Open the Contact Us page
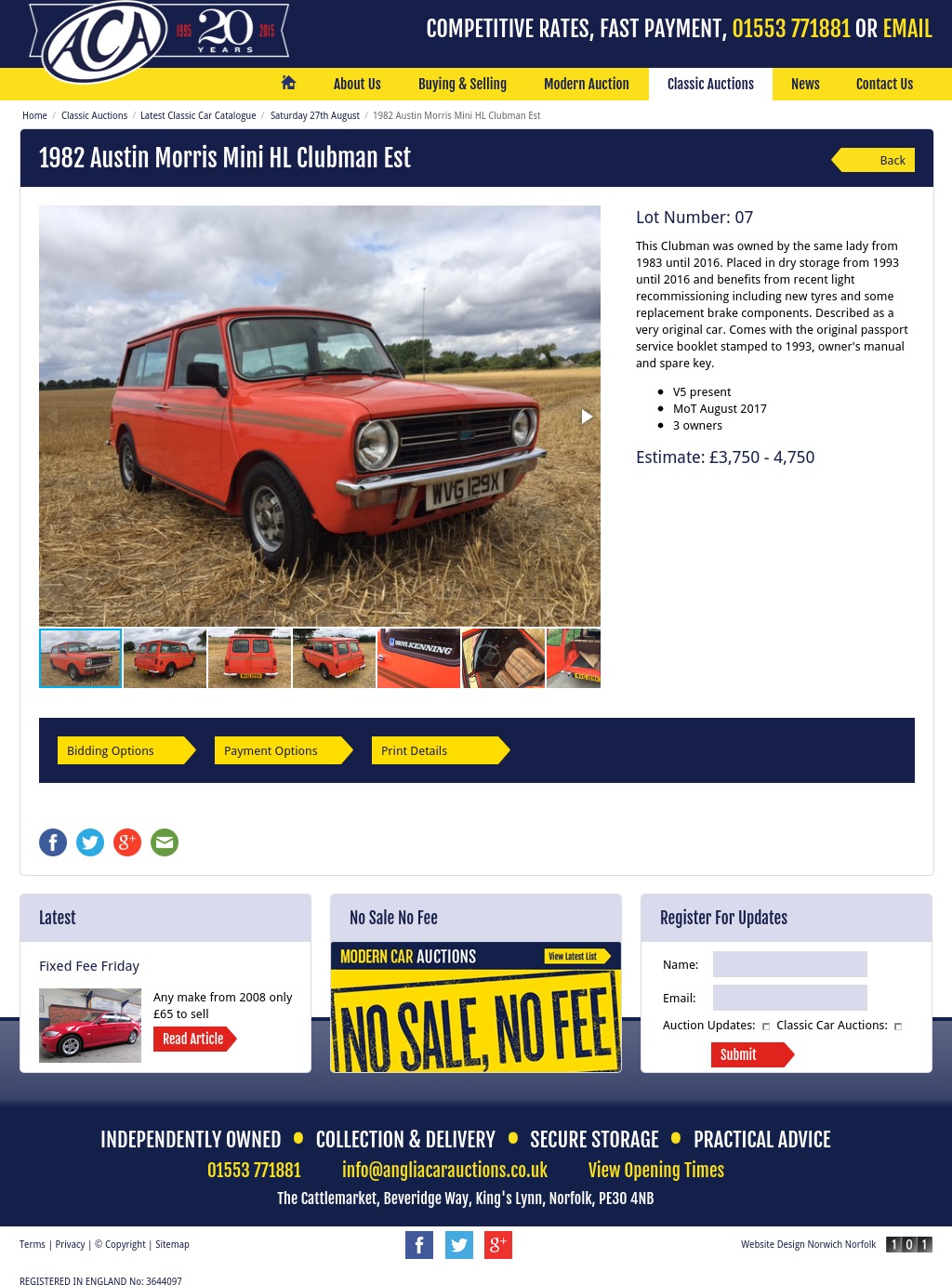Screen dimensions: 952x1285 [x=884, y=84]
